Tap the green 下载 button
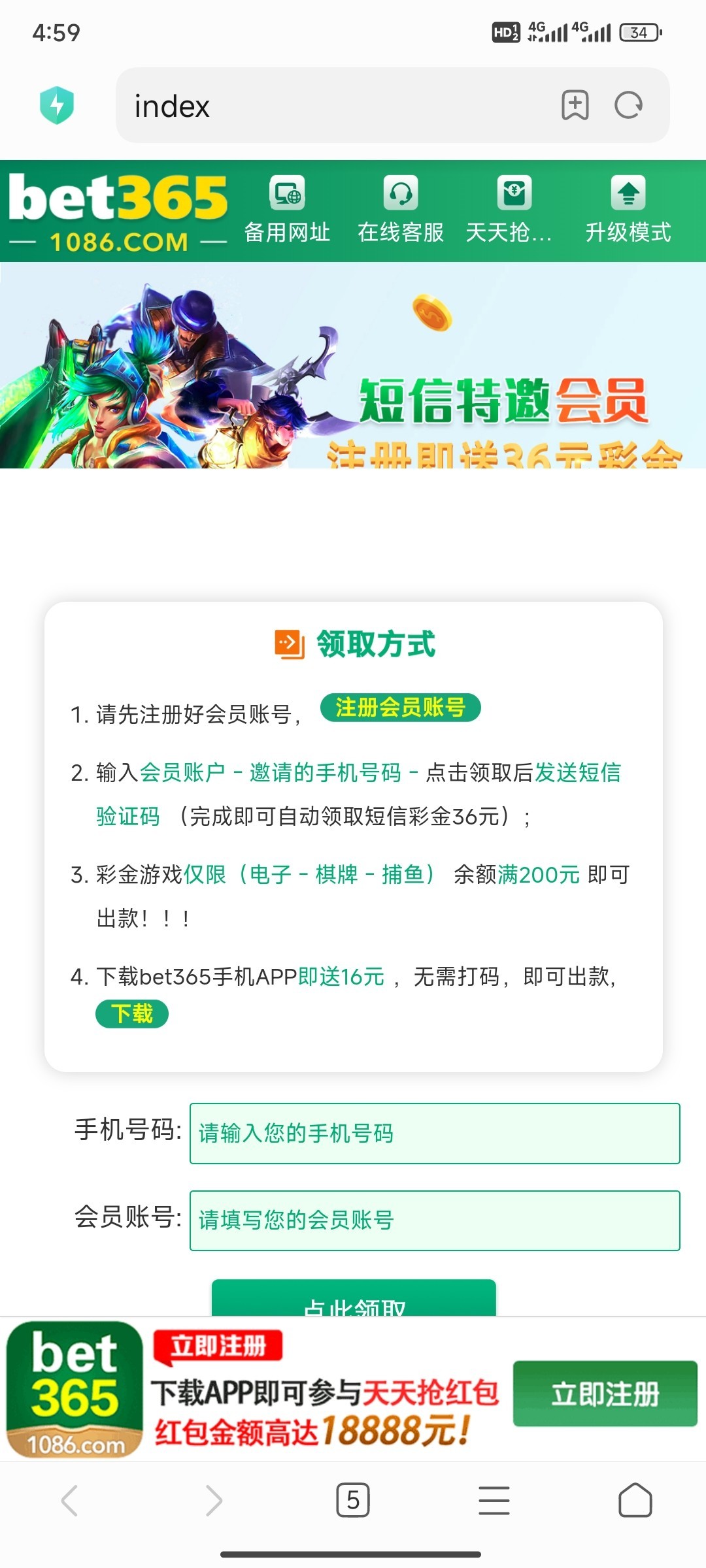The width and height of the screenshot is (706, 1568). coord(132,1014)
